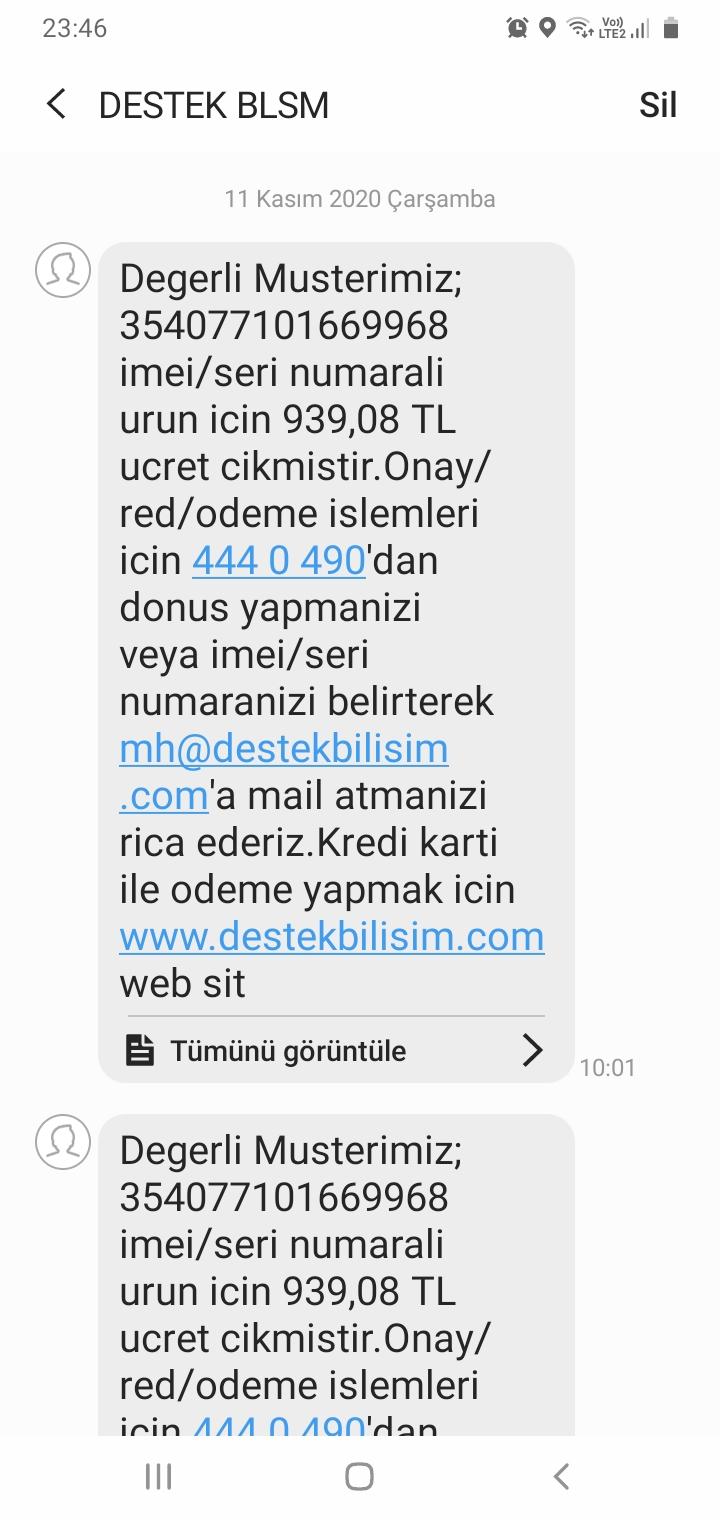This screenshot has height=1520, width=720.
Task: Open system recent apps
Action: [x=158, y=1476]
